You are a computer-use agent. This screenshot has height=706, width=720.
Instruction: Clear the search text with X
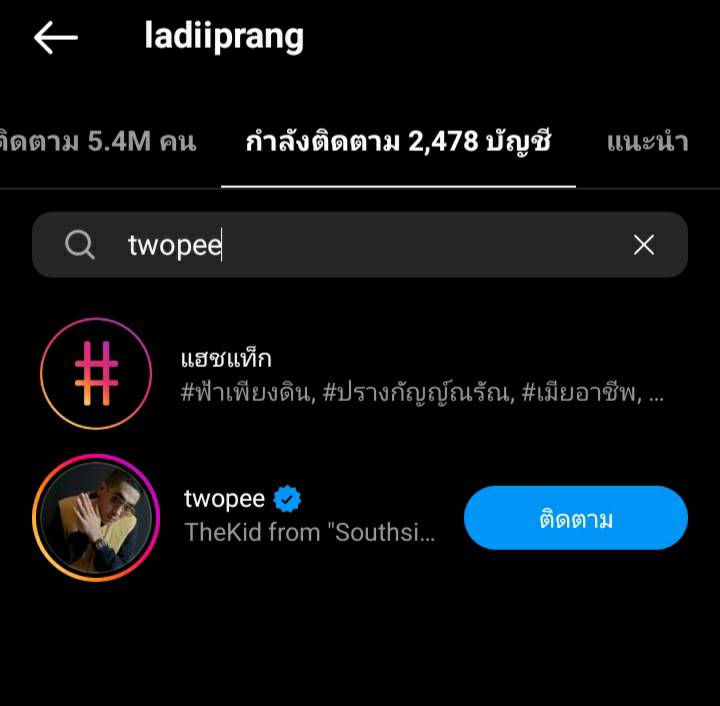click(x=644, y=245)
